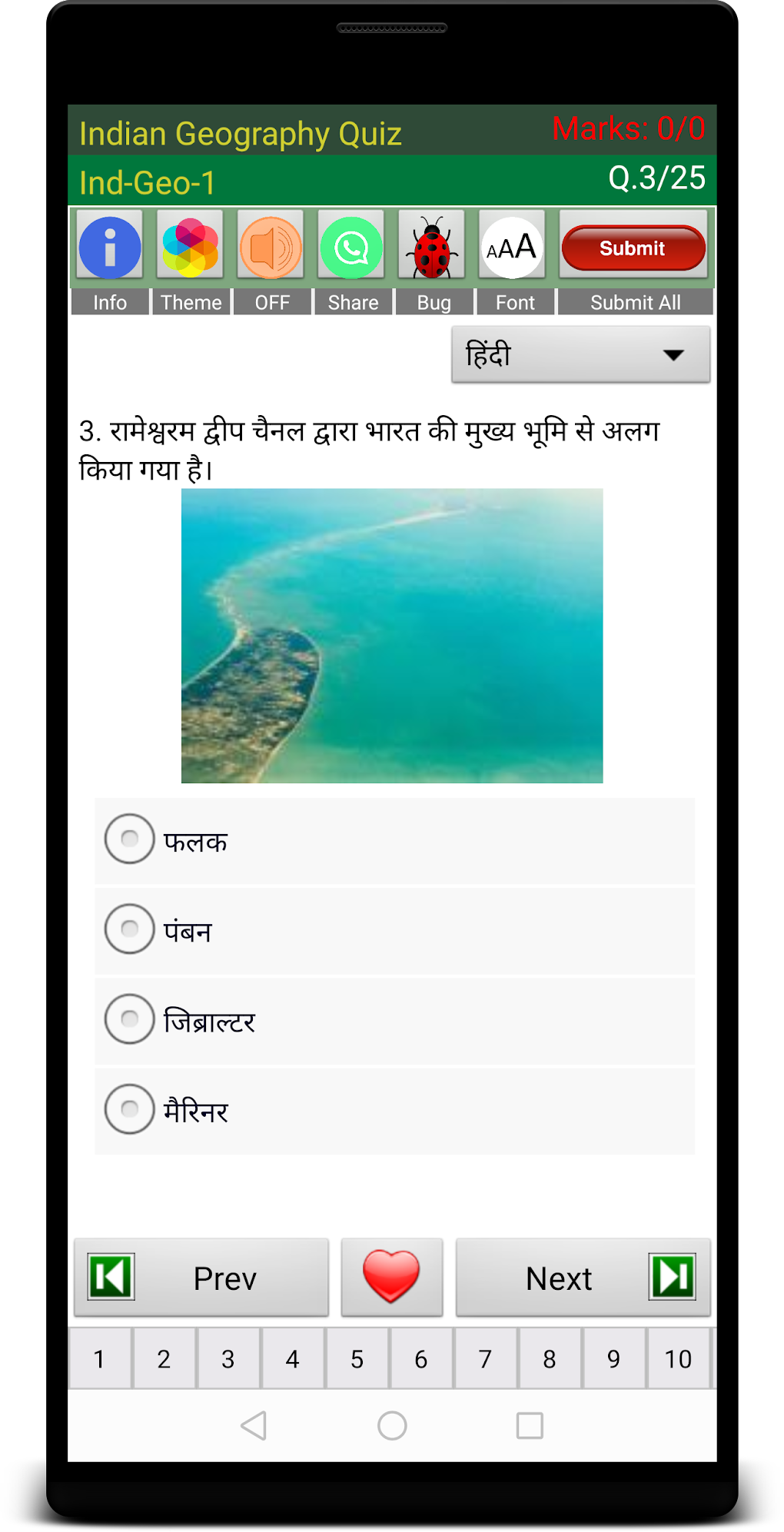Go to Next question
The width and height of the screenshot is (784, 1532).
coord(559,1278)
